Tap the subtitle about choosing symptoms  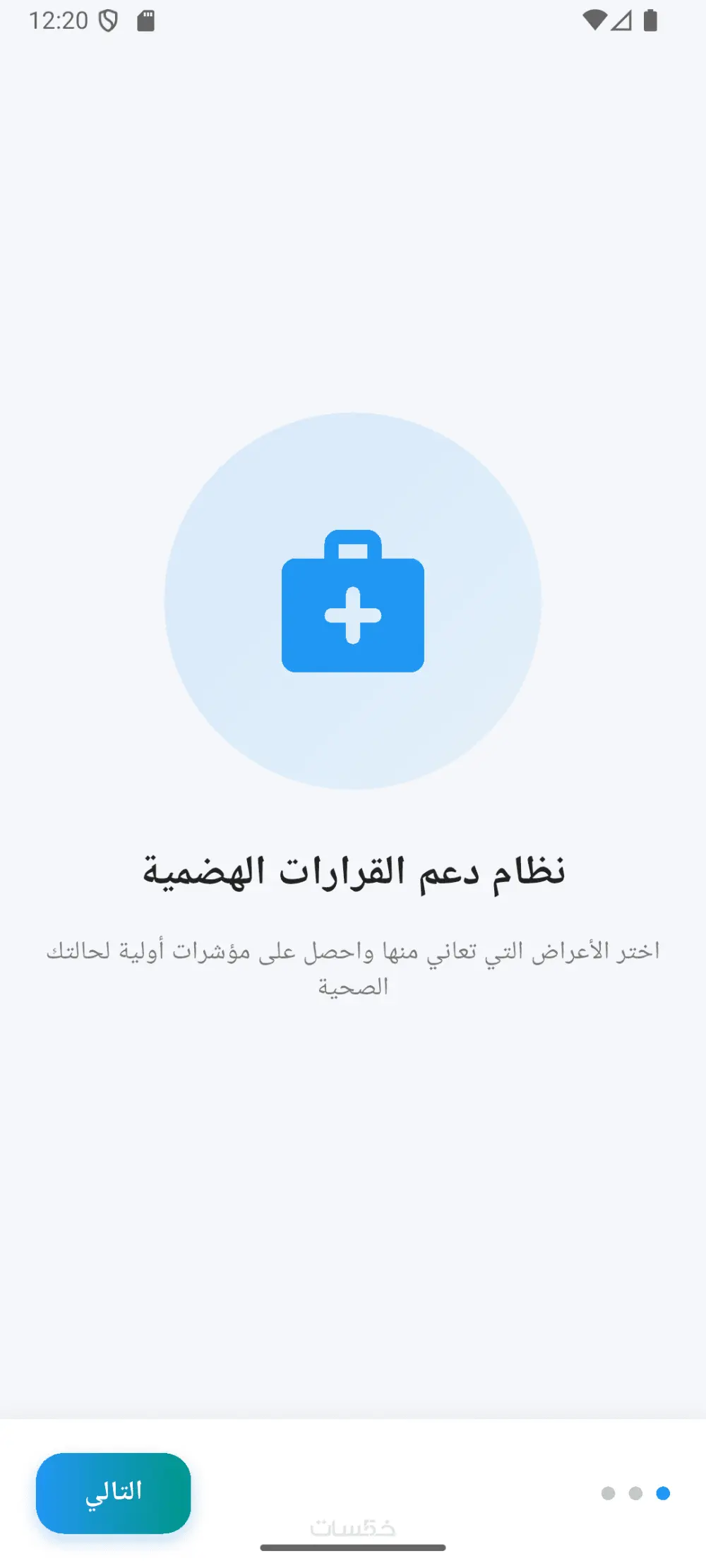353,967
